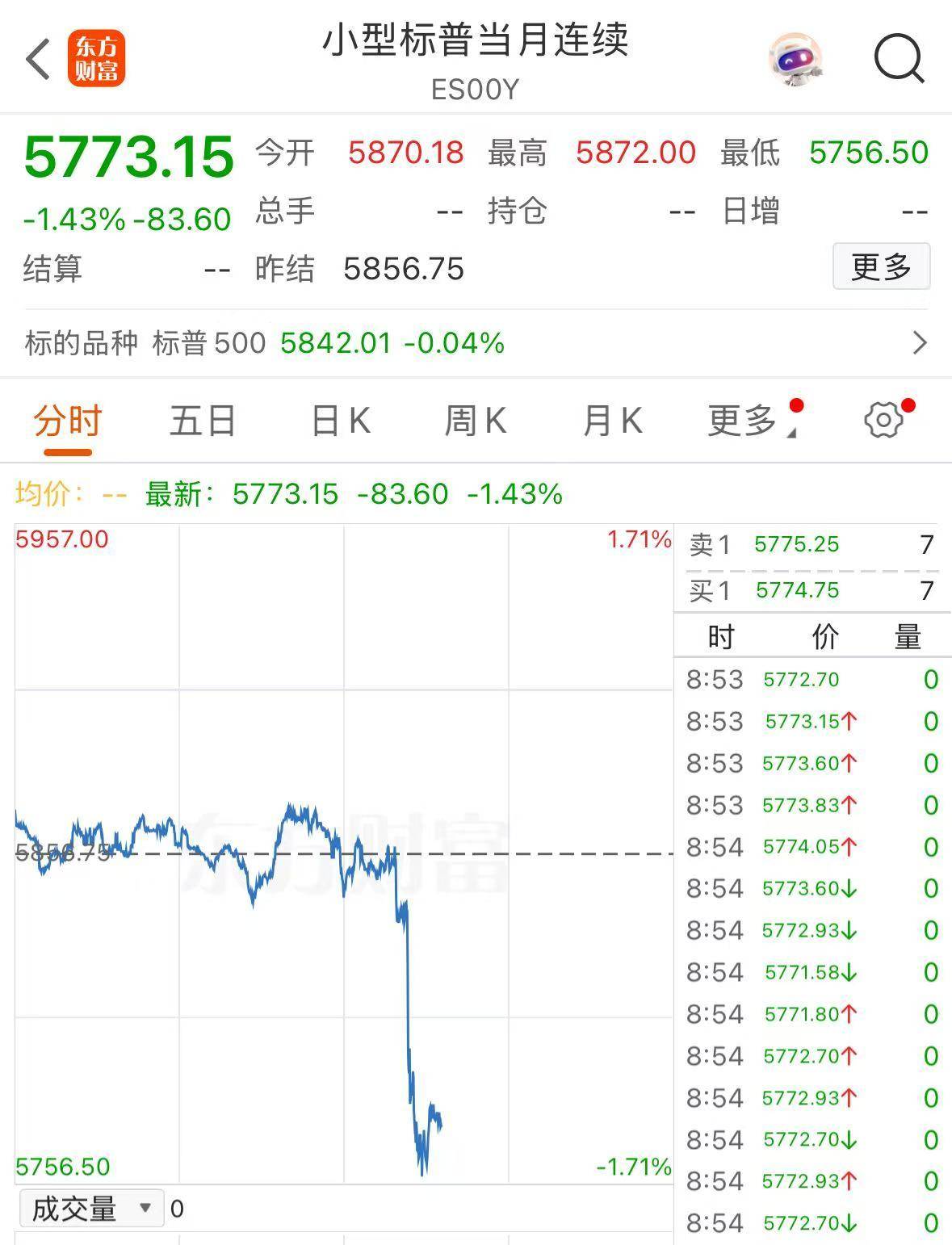The width and height of the screenshot is (952, 1245).
Task: Switch to the 分时 tab
Action: pos(67,421)
